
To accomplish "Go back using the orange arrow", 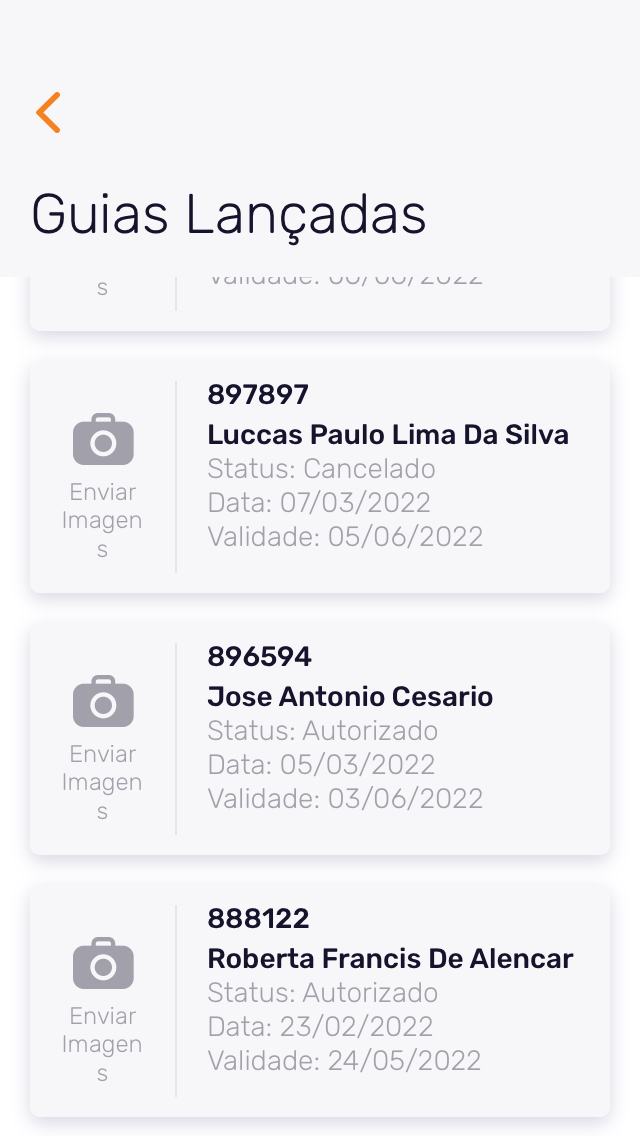I will pyautogui.click(x=48, y=112).
